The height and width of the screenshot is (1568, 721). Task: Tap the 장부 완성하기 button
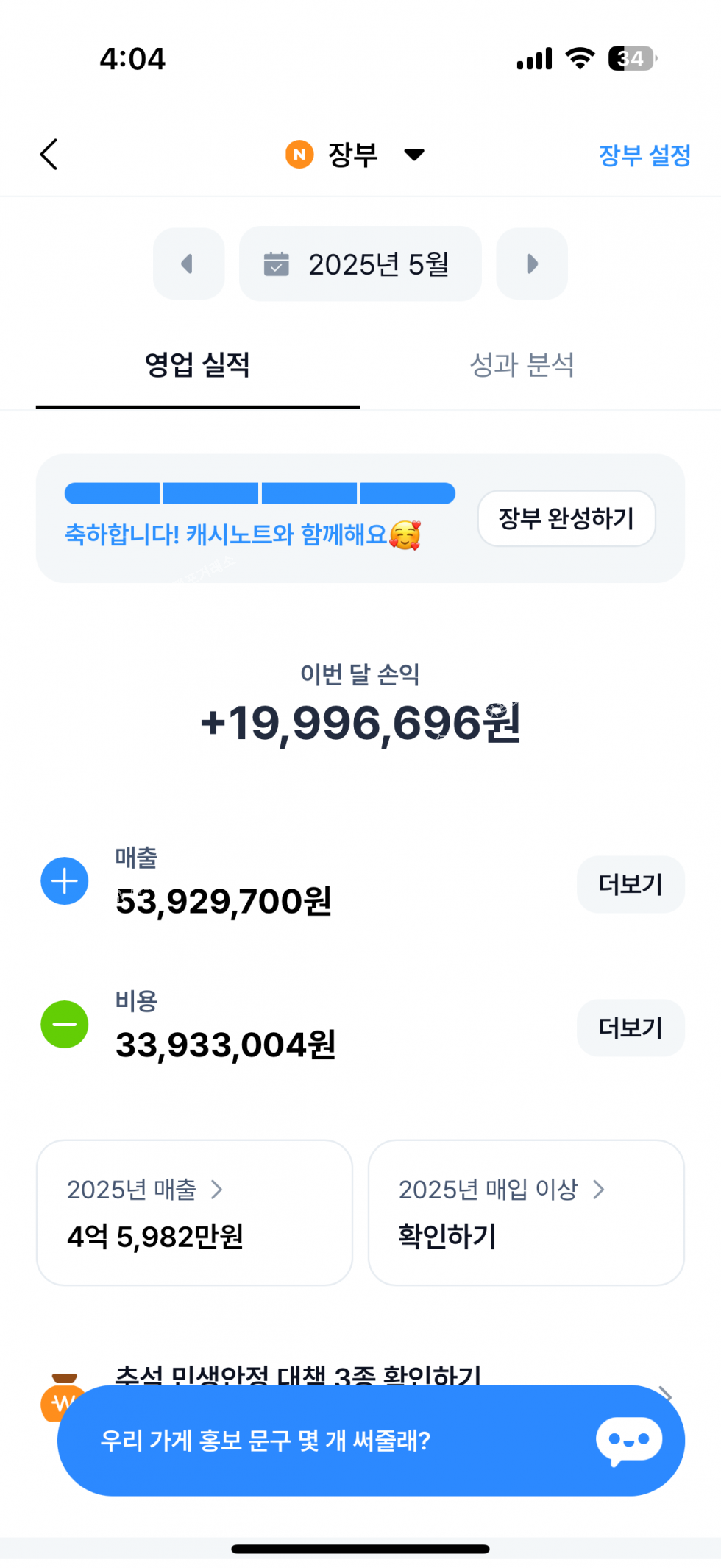click(x=566, y=518)
